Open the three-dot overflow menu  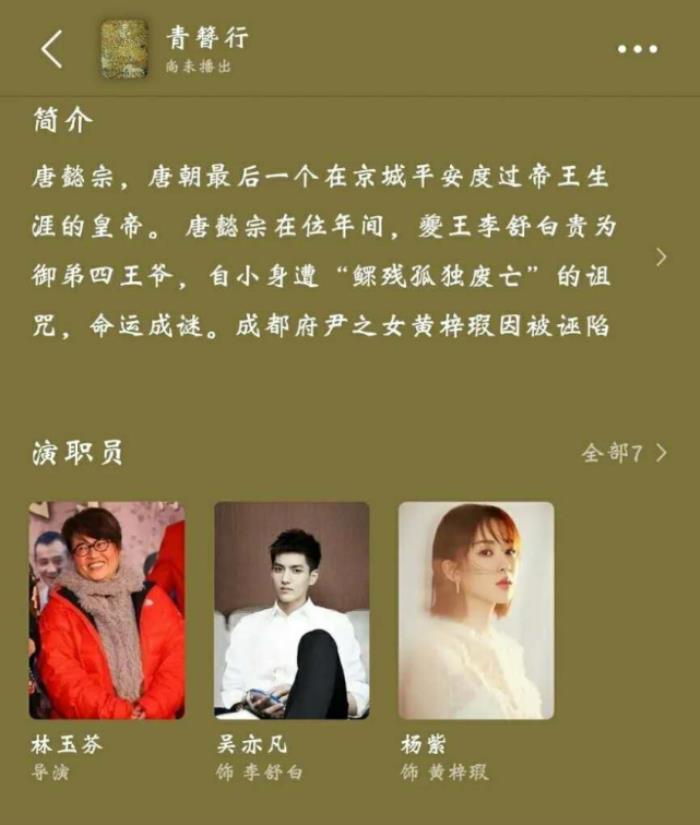637,49
